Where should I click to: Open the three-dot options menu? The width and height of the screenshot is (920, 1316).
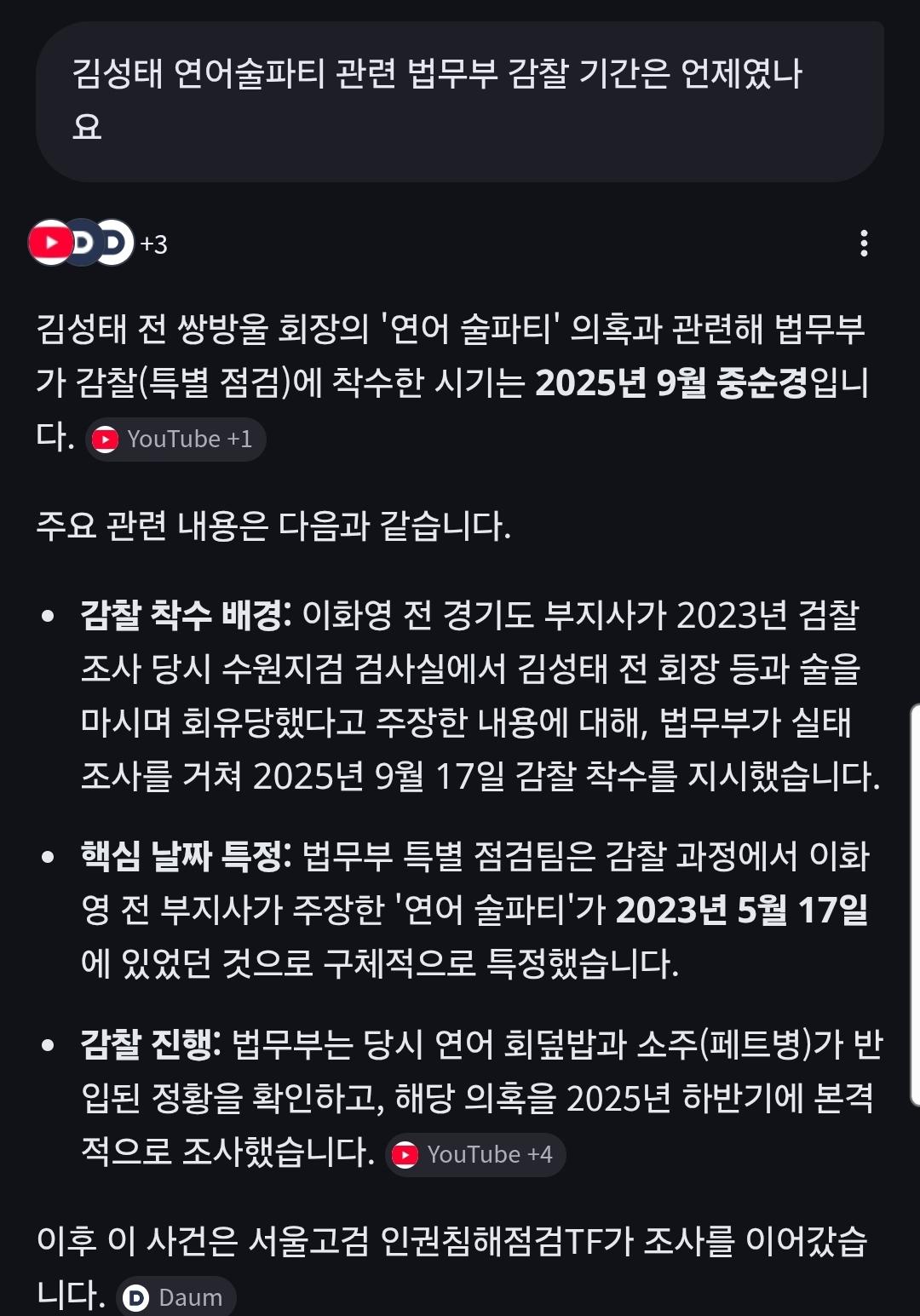(x=865, y=244)
